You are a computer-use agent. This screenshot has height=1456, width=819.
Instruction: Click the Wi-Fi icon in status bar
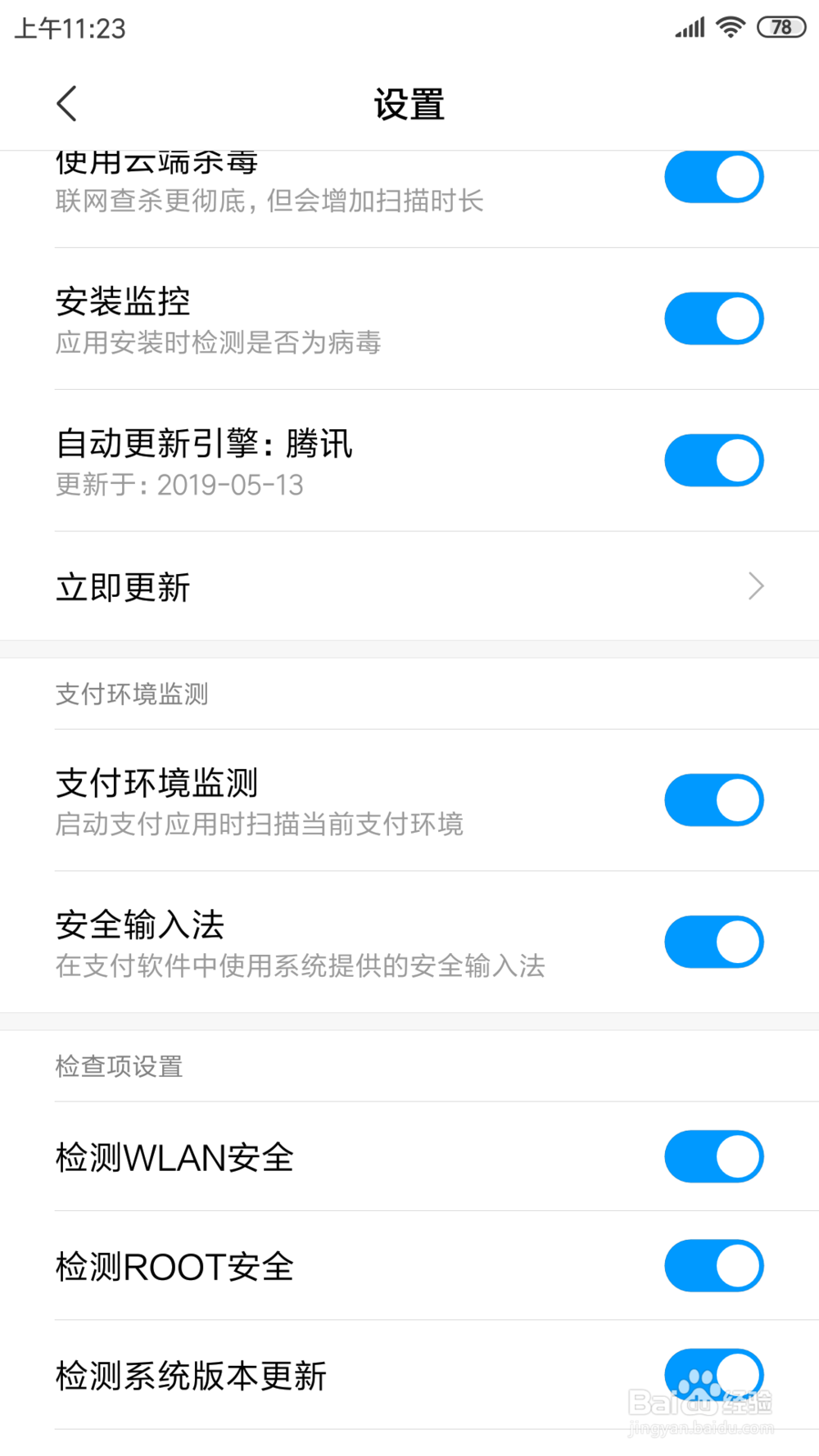[727, 27]
